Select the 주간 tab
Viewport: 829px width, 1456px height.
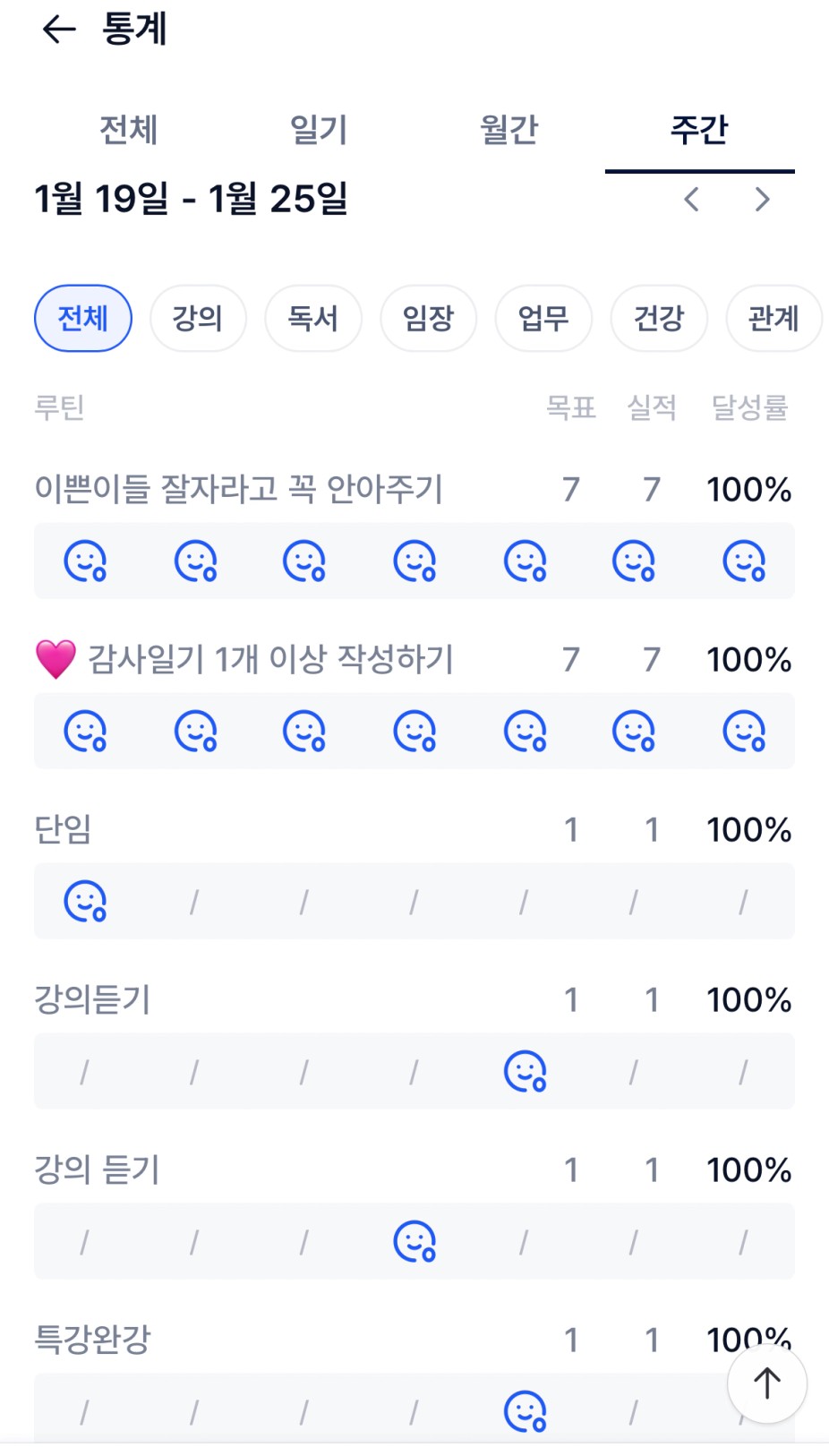coord(699,130)
